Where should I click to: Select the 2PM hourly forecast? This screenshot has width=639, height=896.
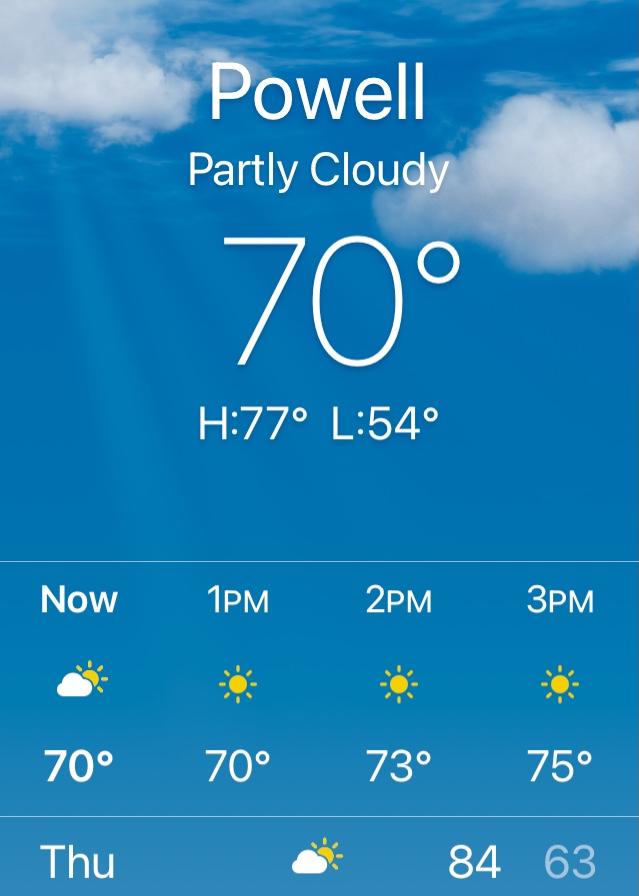(x=398, y=686)
